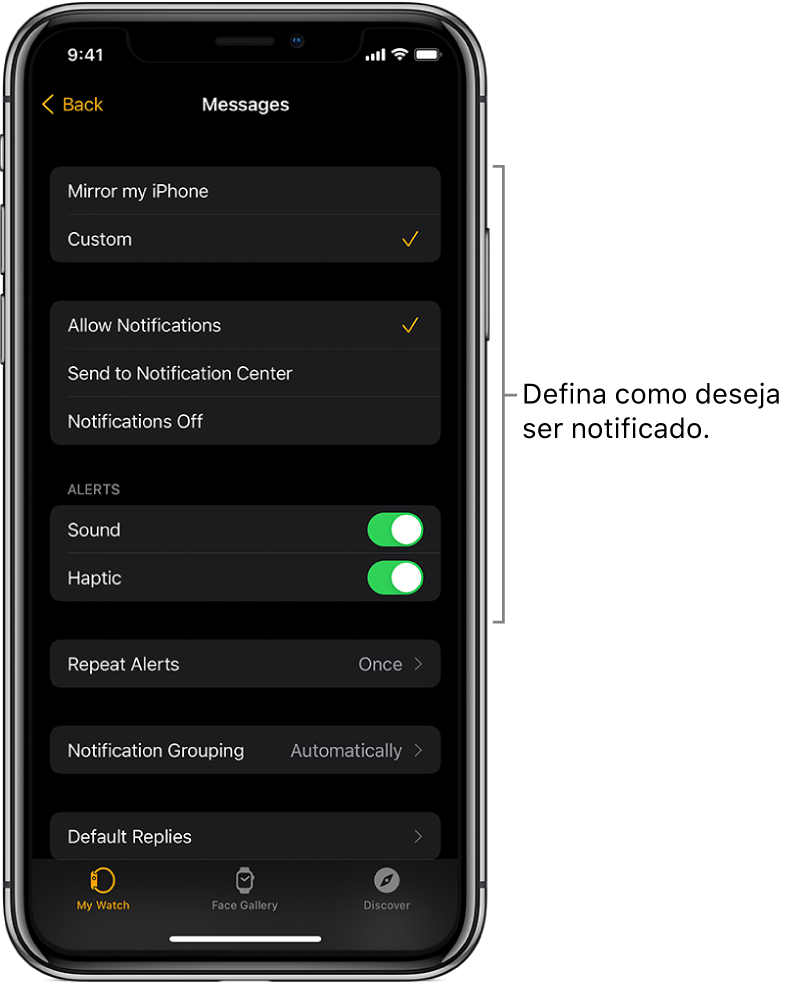This screenshot has height=984, width=798.
Task: Choose the Custom notification option
Action: point(244,239)
